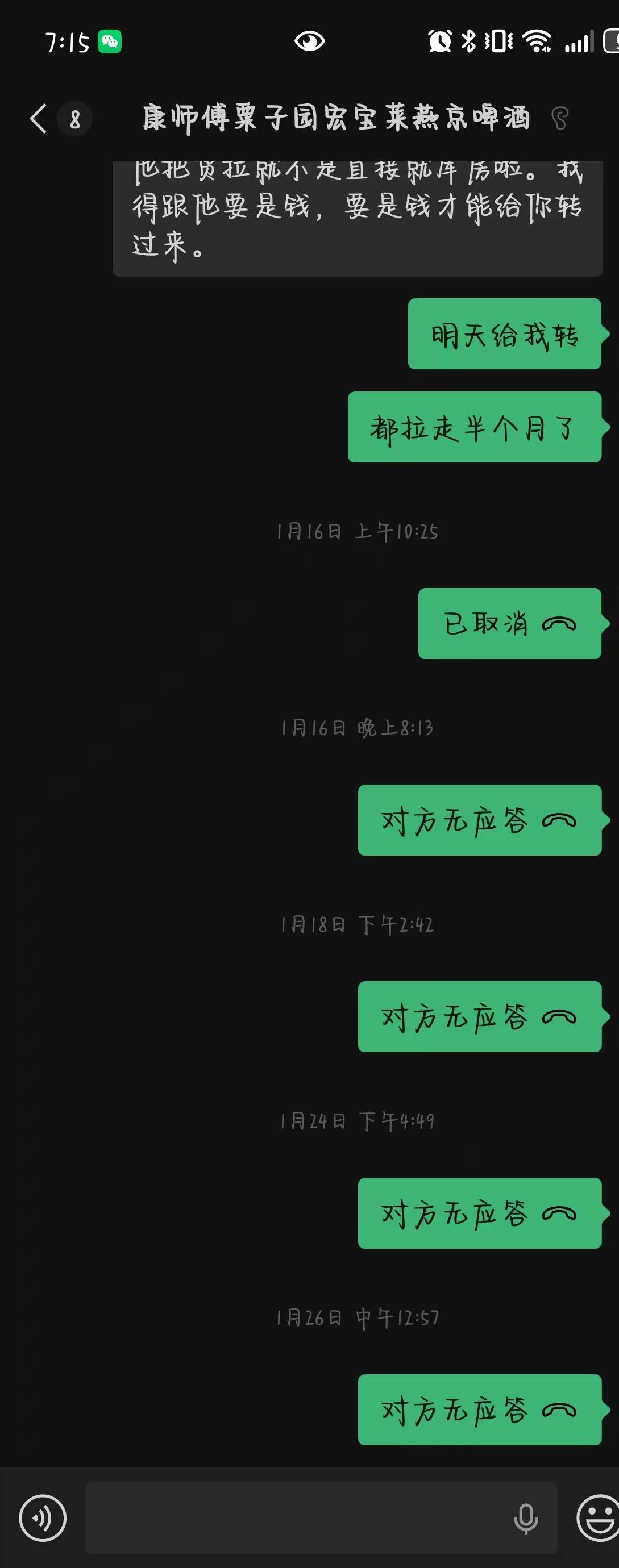Image resolution: width=619 pixels, height=1568 pixels.
Task: Focus the message text field
Action: [x=298, y=1517]
